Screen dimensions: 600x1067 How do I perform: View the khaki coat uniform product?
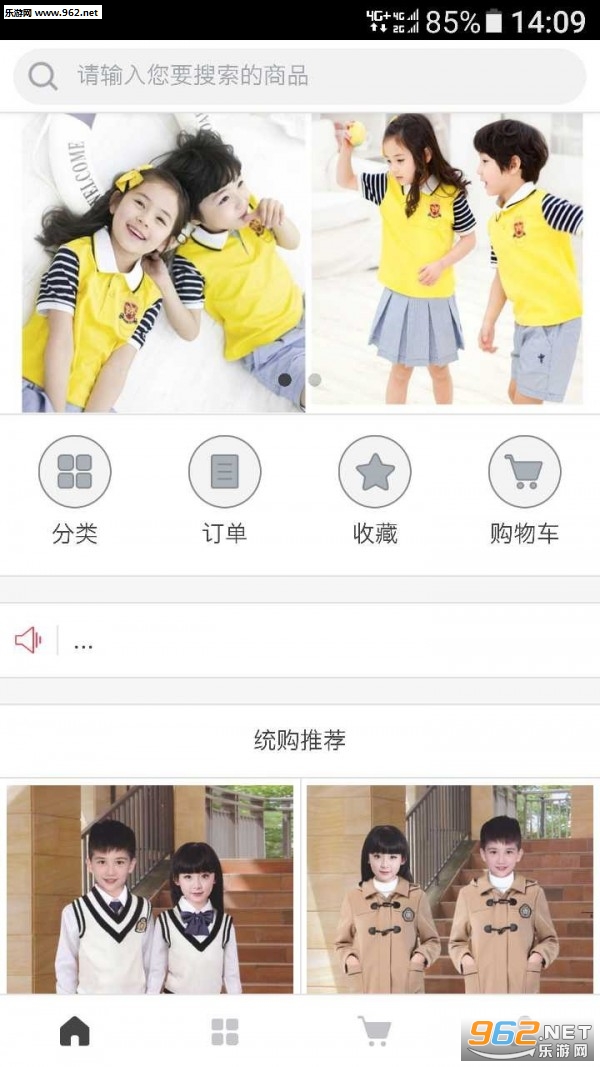click(x=449, y=888)
